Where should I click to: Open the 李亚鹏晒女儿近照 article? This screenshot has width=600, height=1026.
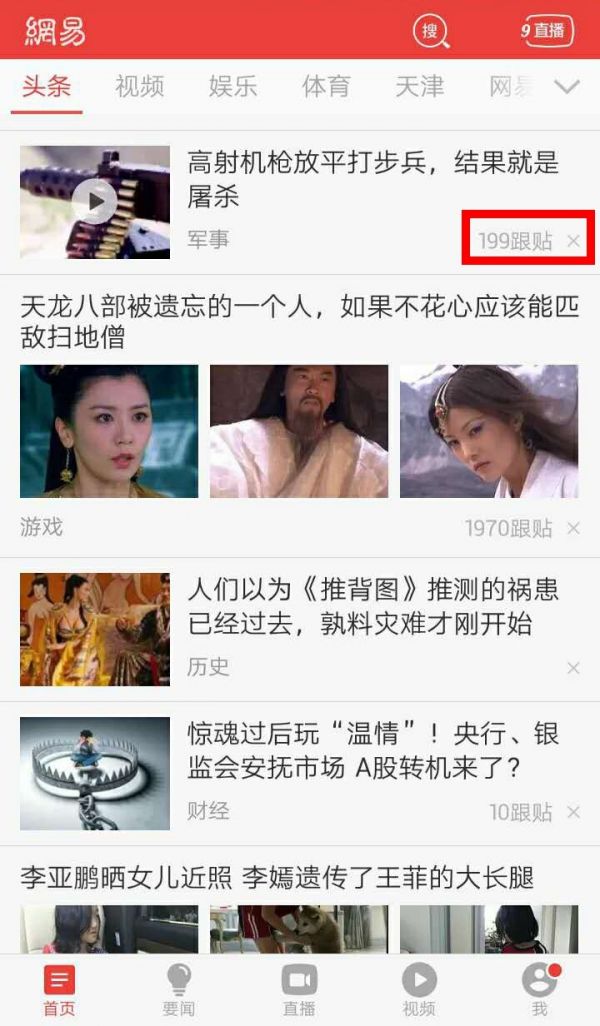coord(277,878)
